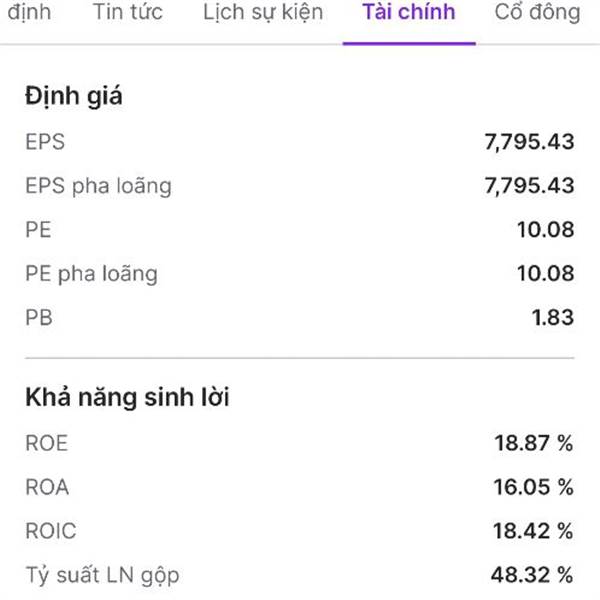Screen dimensions: 600x600
Task: Open the Lịch sự kiện tab
Action: [263, 13]
